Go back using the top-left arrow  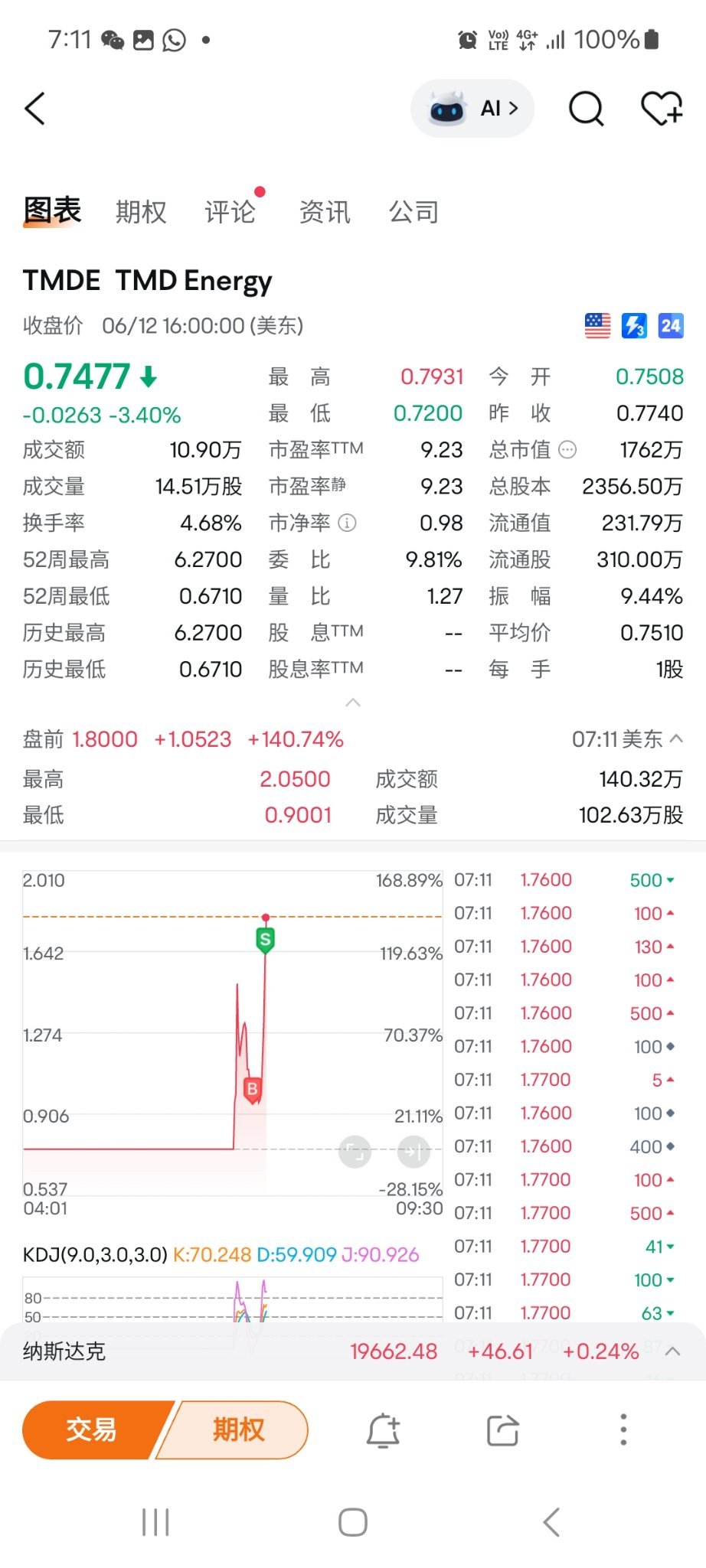[35, 109]
